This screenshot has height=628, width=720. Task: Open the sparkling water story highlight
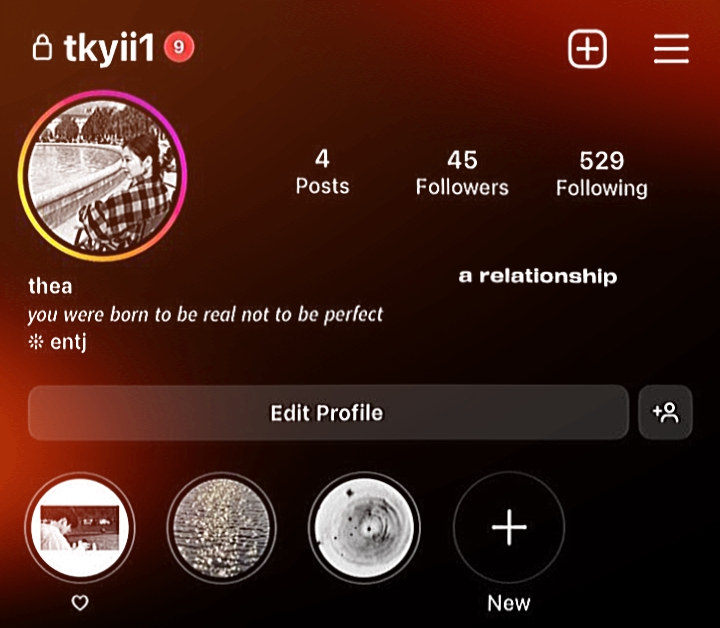221,527
